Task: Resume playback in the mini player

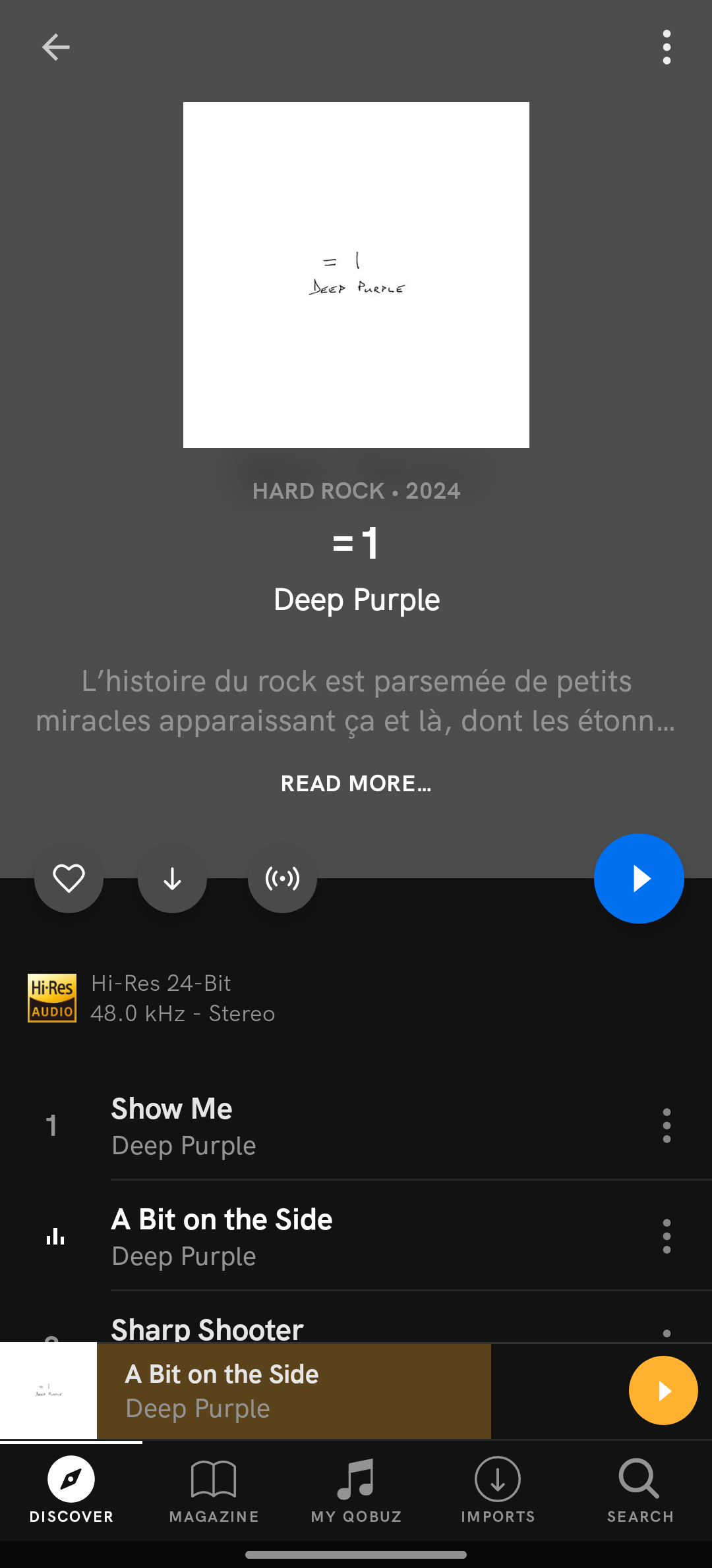Action: click(x=663, y=1391)
